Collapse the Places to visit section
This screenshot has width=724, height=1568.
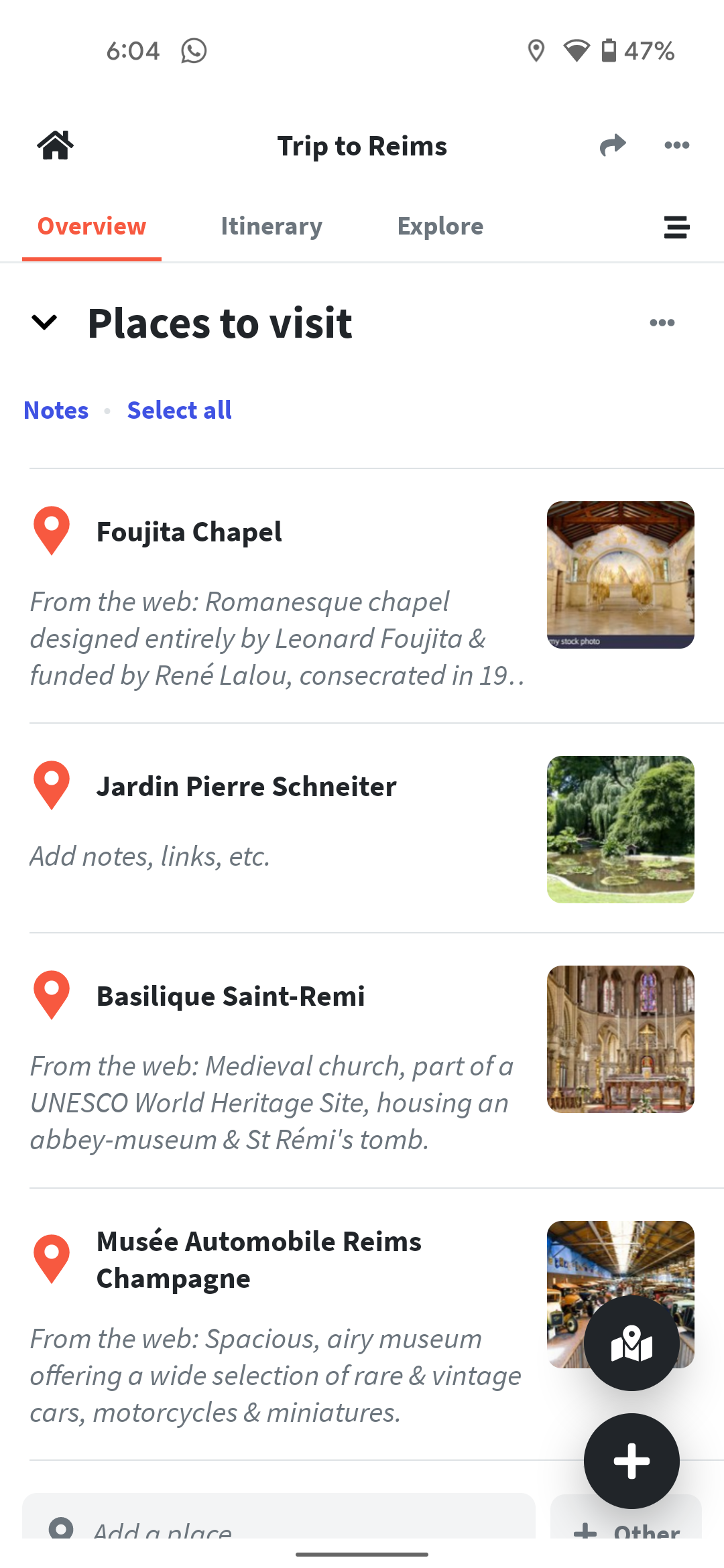click(x=44, y=323)
